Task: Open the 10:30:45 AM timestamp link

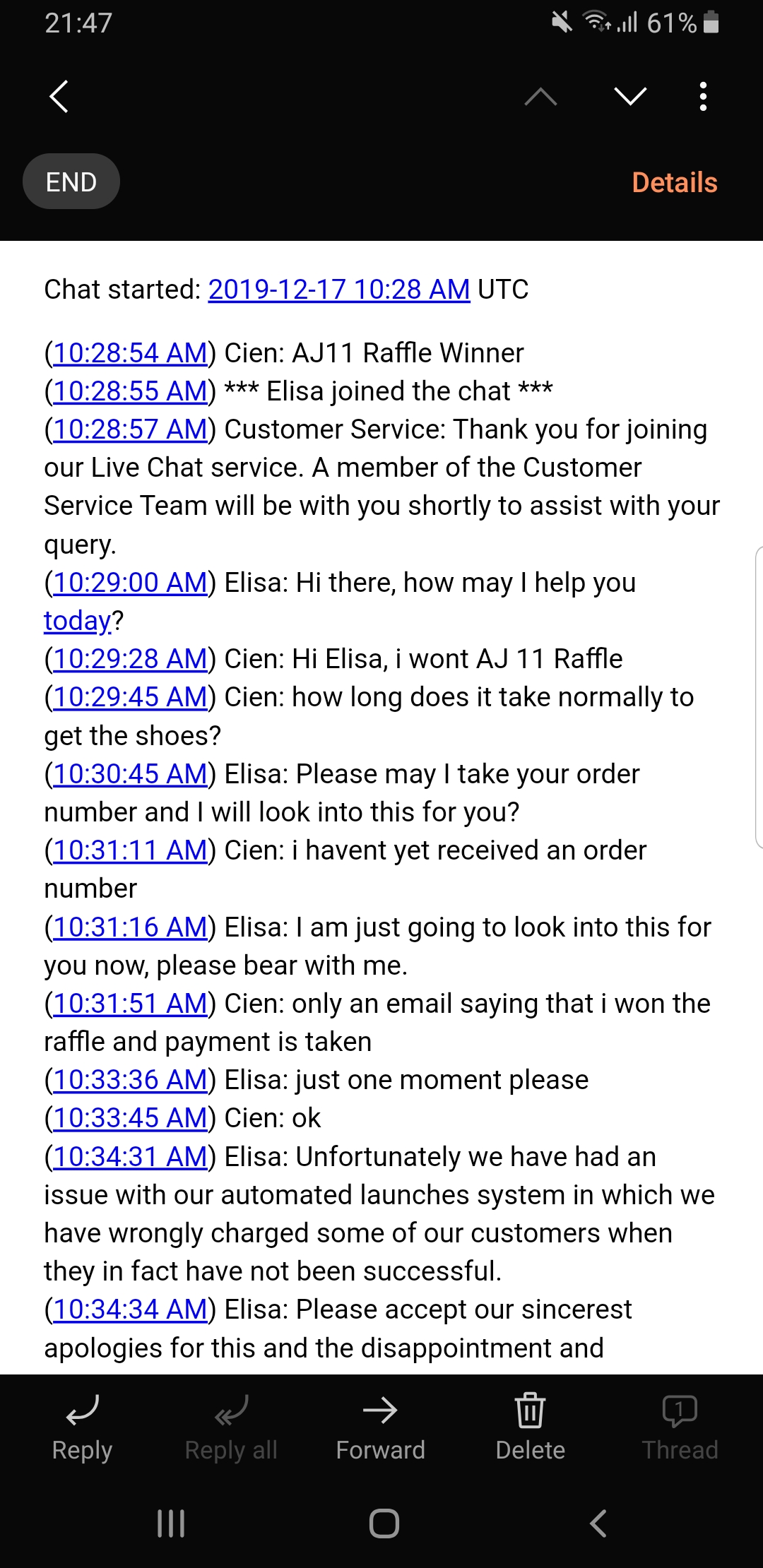Action: click(x=131, y=773)
